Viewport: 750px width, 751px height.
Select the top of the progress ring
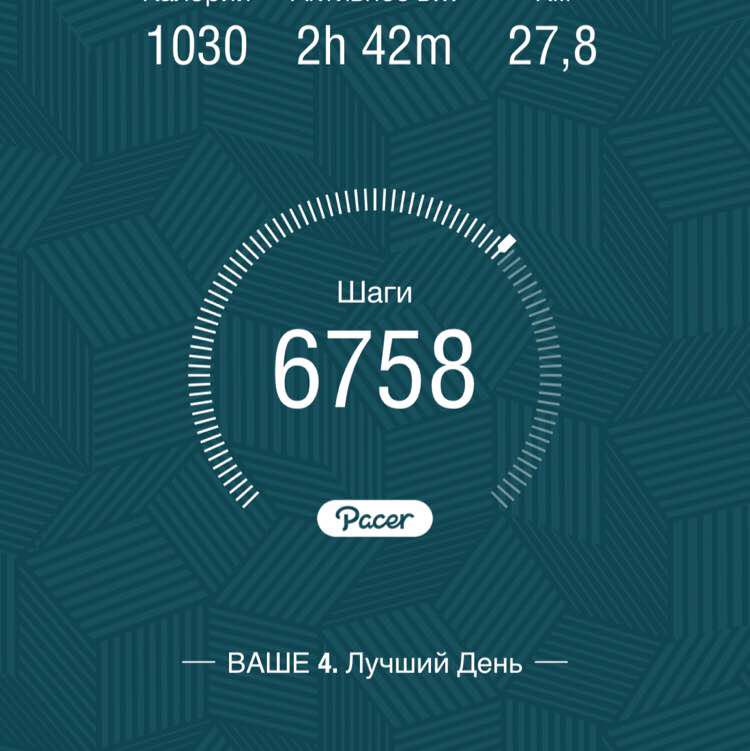pos(375,198)
